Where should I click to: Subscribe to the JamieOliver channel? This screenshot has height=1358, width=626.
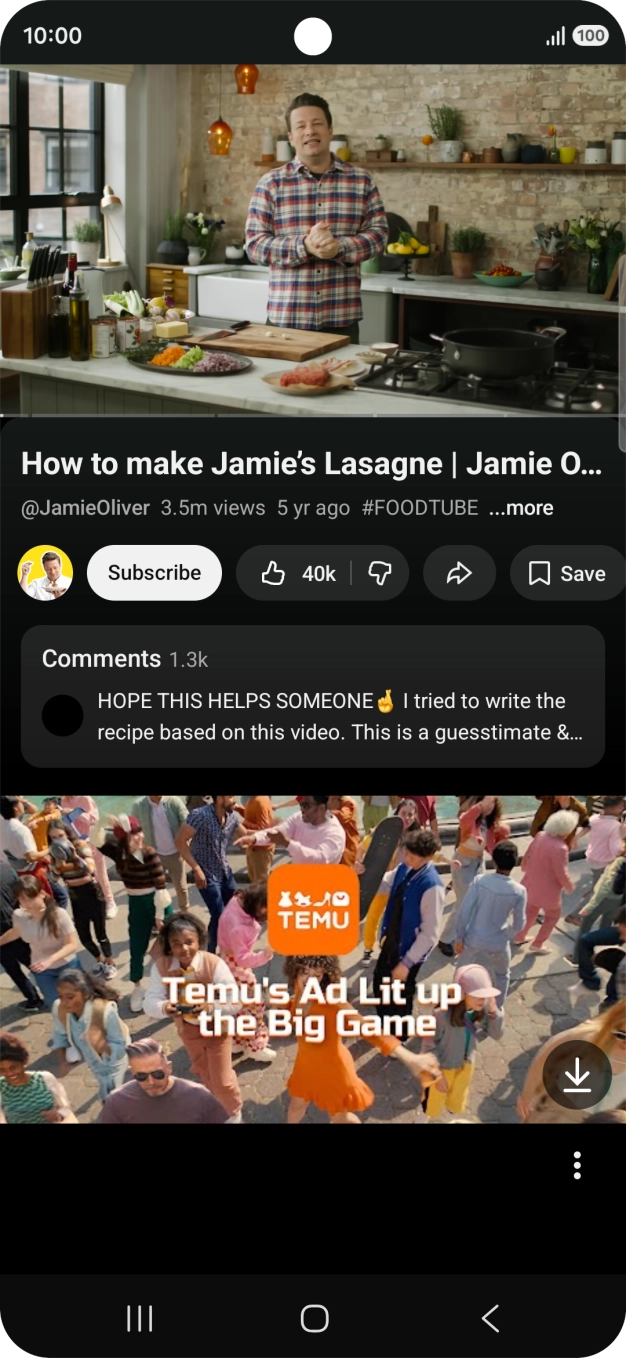point(154,573)
